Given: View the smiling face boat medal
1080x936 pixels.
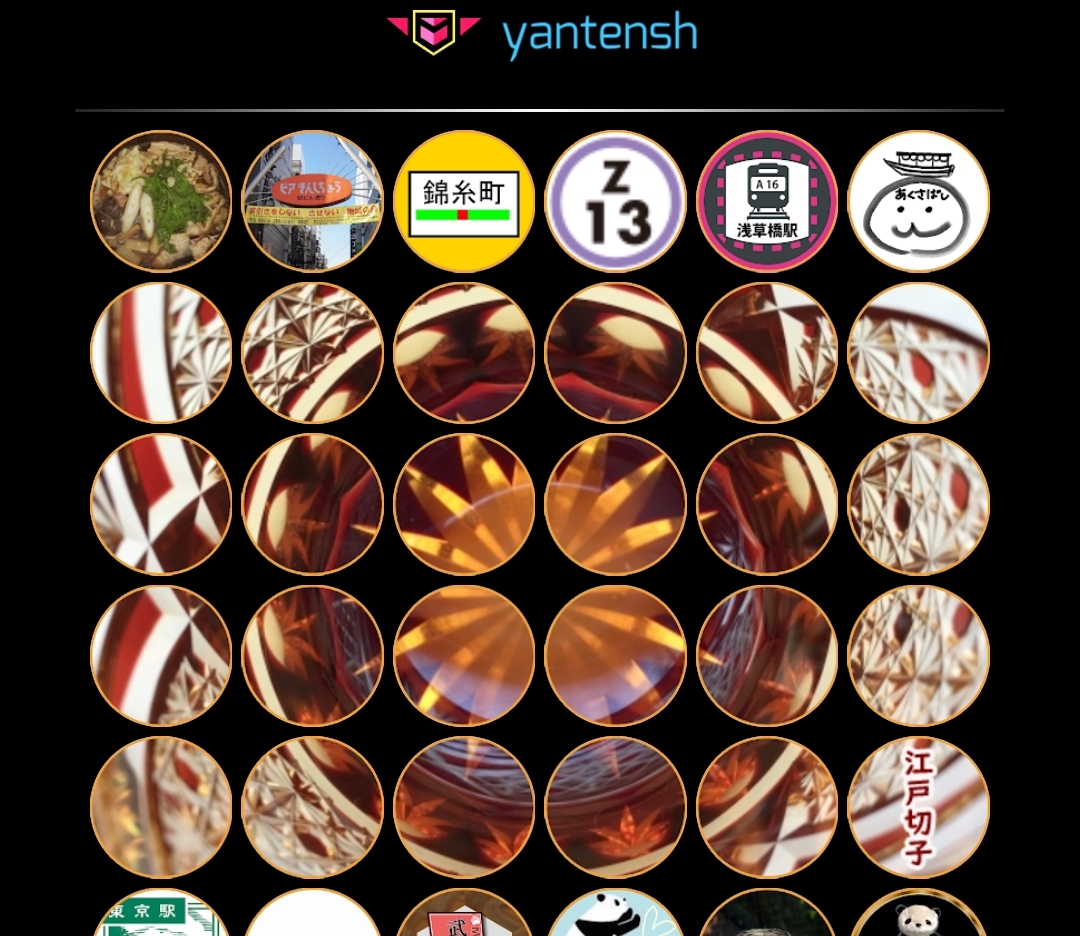Looking at the screenshot, I should [918, 201].
